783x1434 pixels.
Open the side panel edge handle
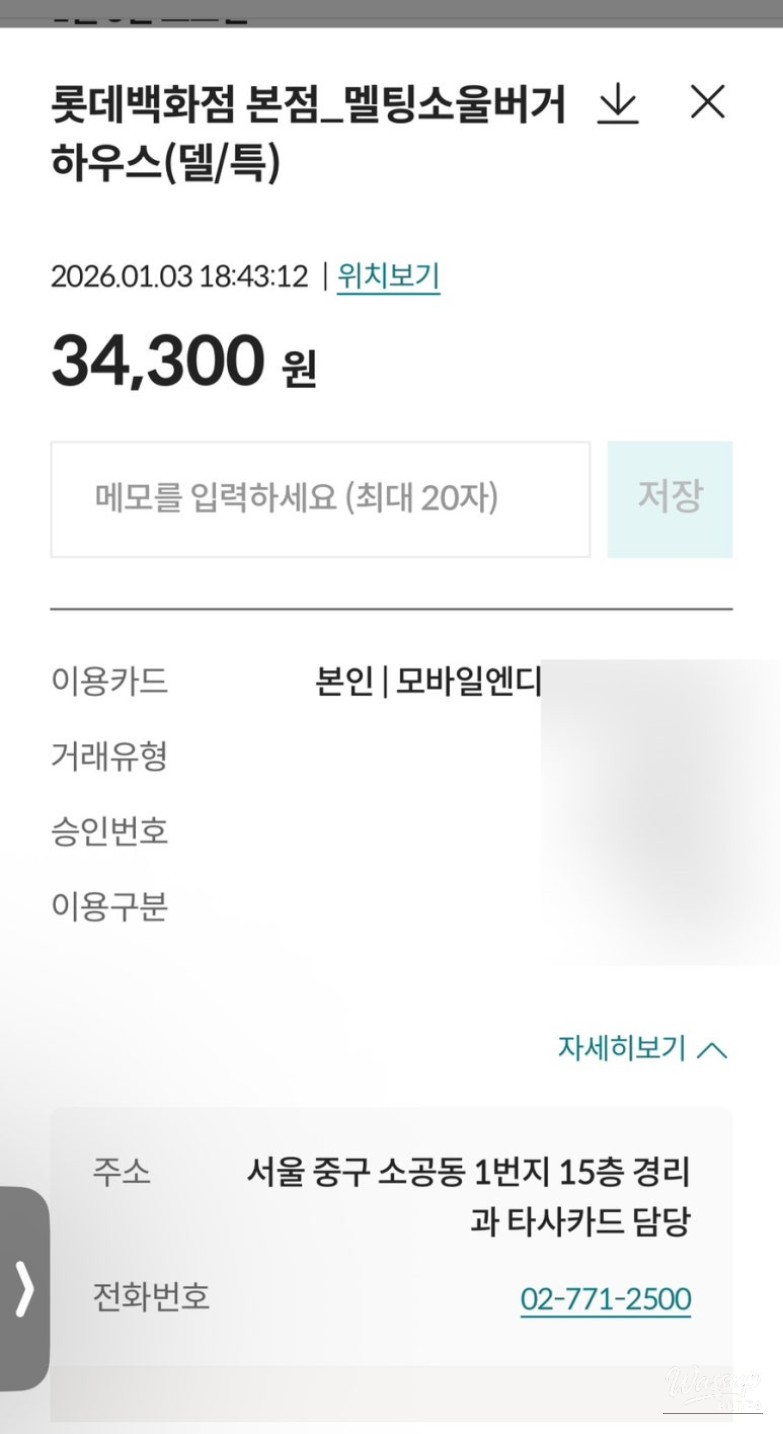[24, 1288]
